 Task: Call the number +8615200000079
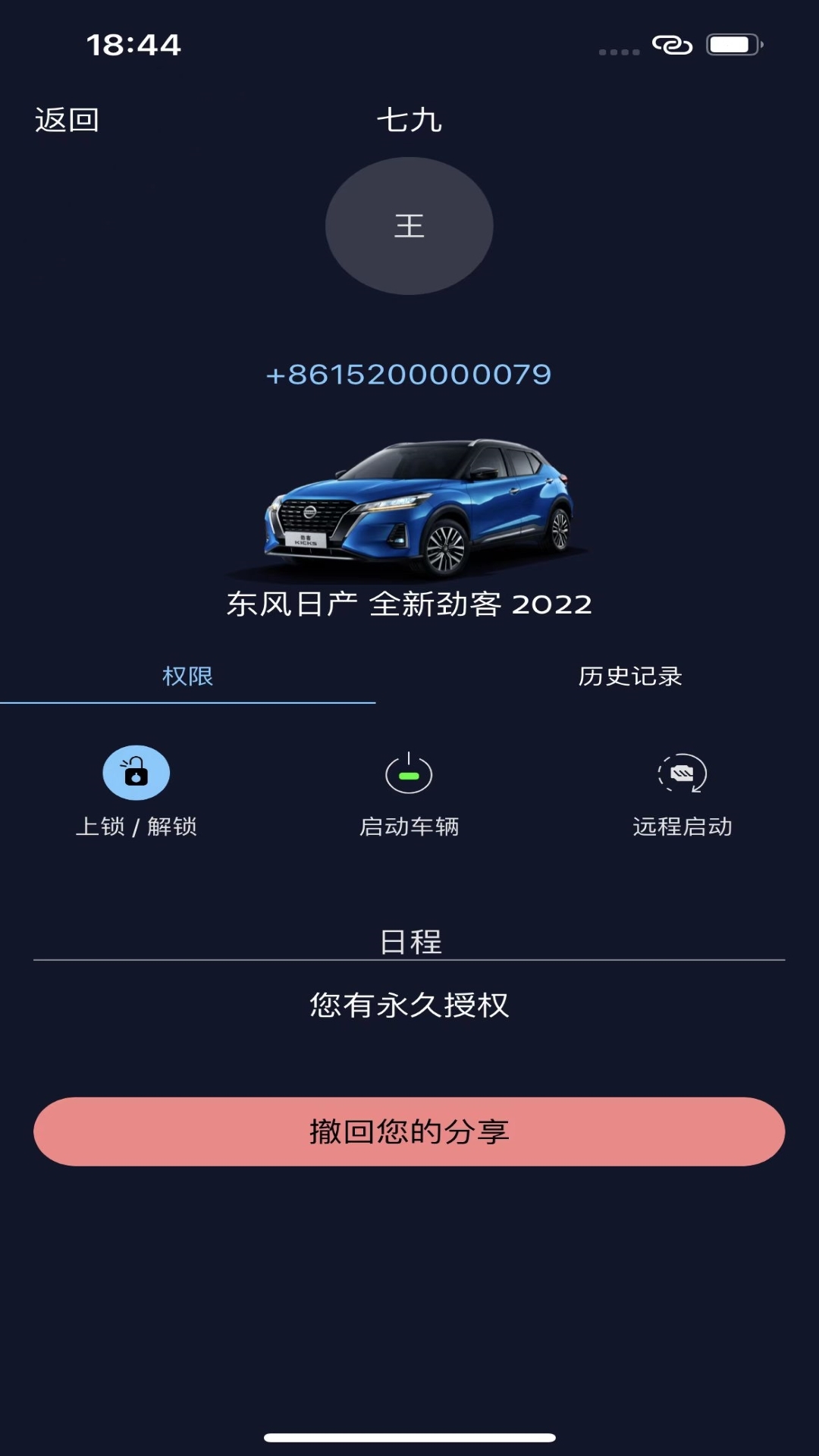(409, 373)
